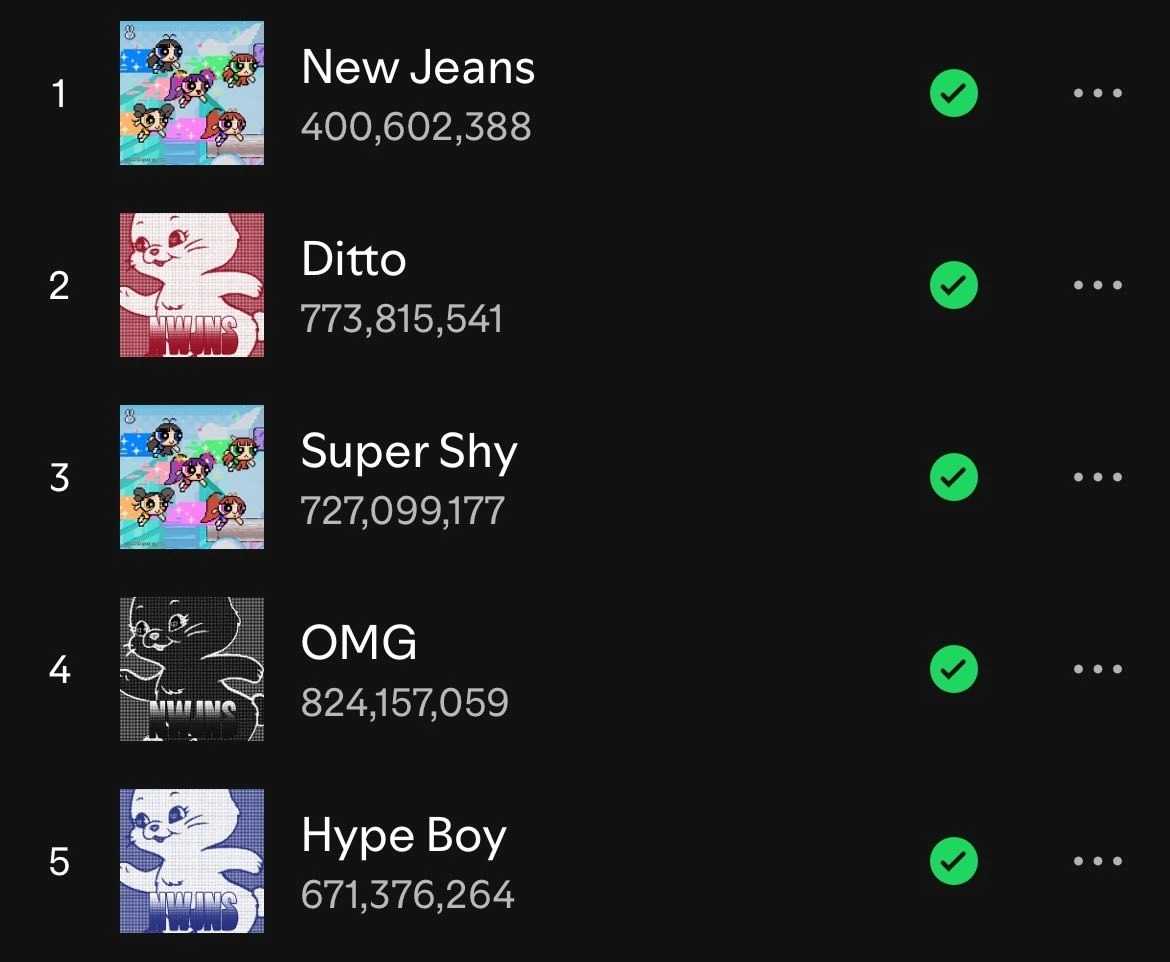The image size is (1170, 962).
Task: Remove Ditto from saved songs
Action: [x=953, y=286]
